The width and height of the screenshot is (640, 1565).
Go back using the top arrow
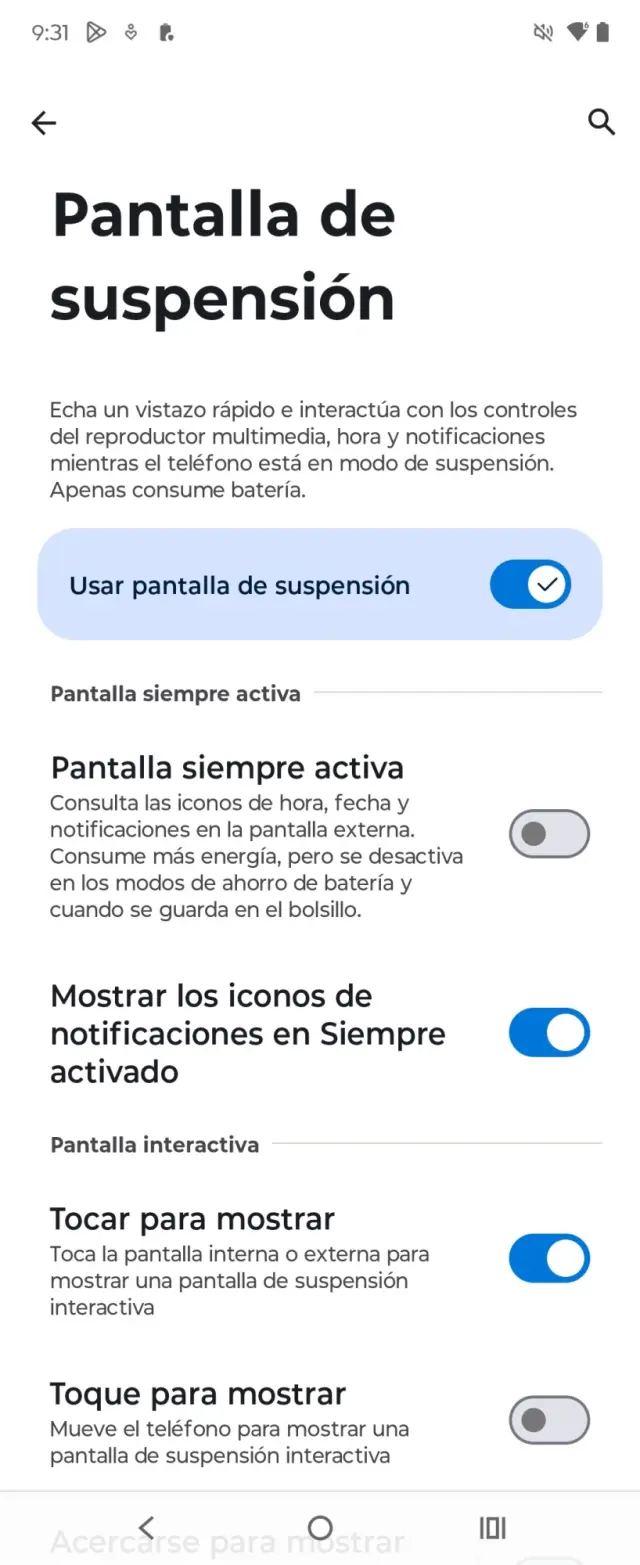pyautogui.click(x=44, y=123)
